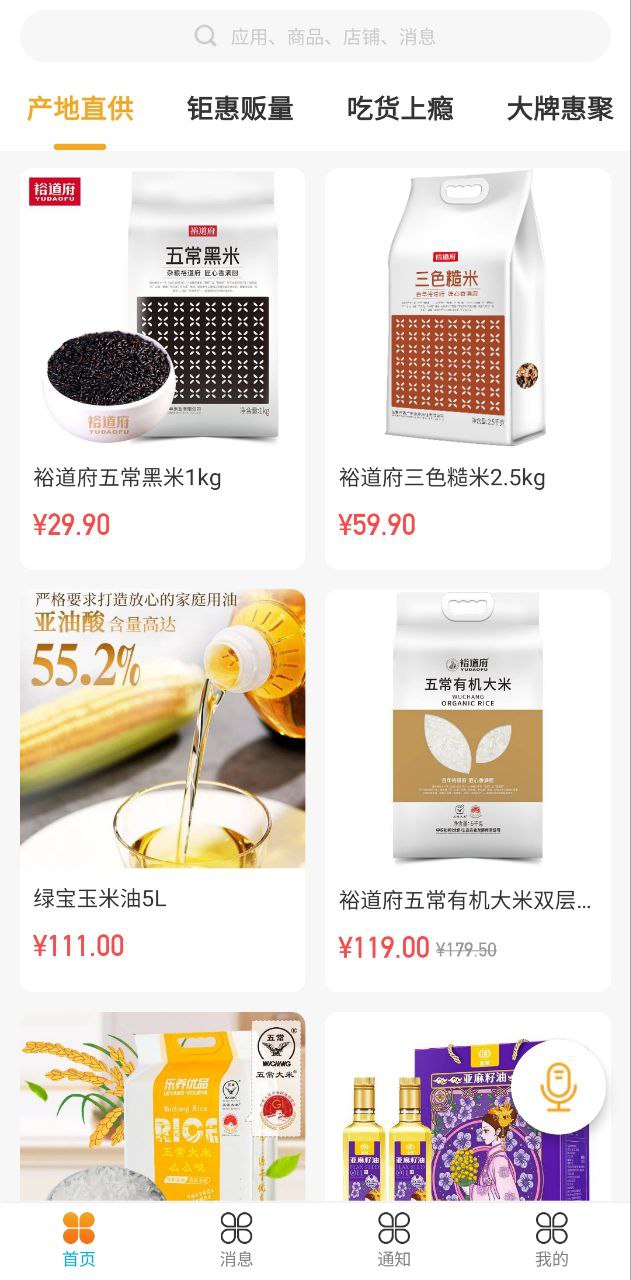The image size is (631, 1280).
Task: Open the 裕道府五常有机大米 product card
Action: (x=467, y=789)
